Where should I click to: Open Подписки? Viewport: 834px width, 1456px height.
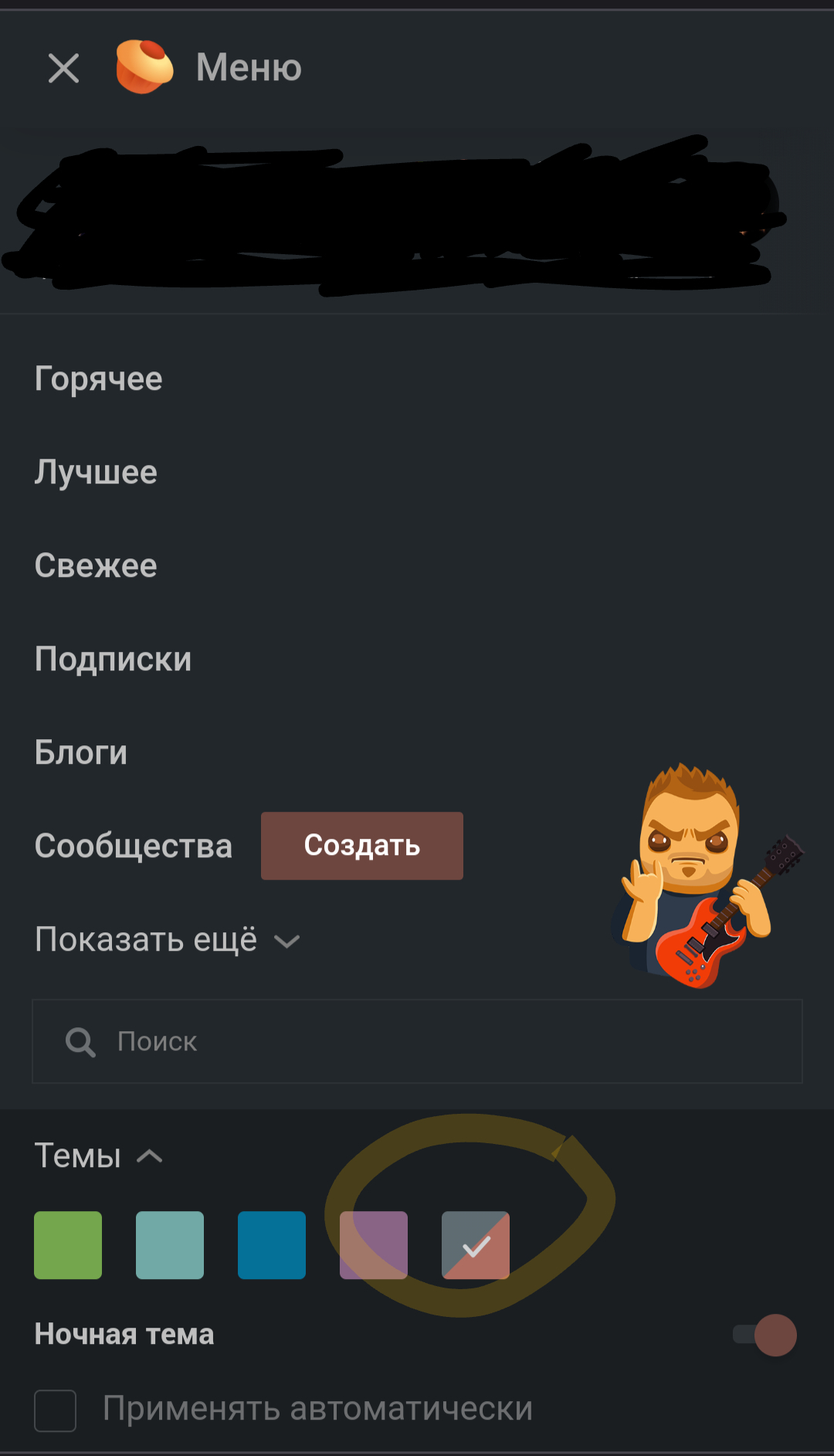pyautogui.click(x=113, y=659)
